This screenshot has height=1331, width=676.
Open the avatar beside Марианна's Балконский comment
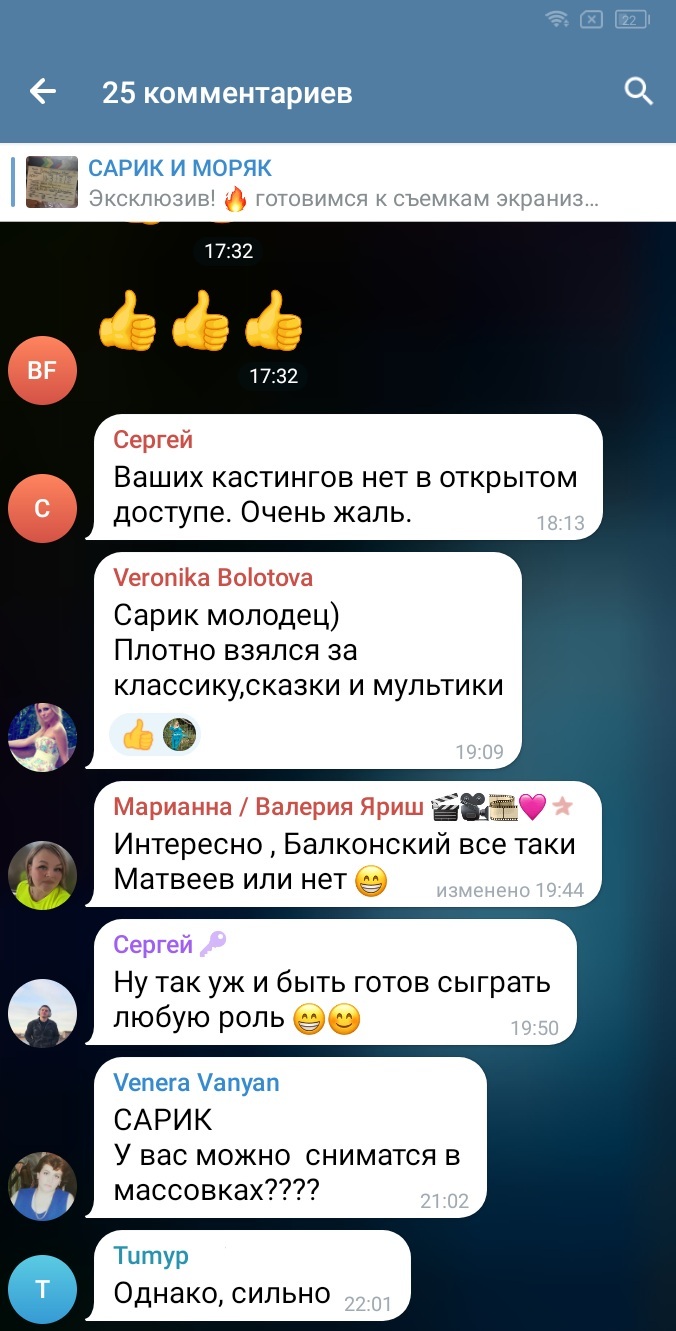[x=42, y=875]
